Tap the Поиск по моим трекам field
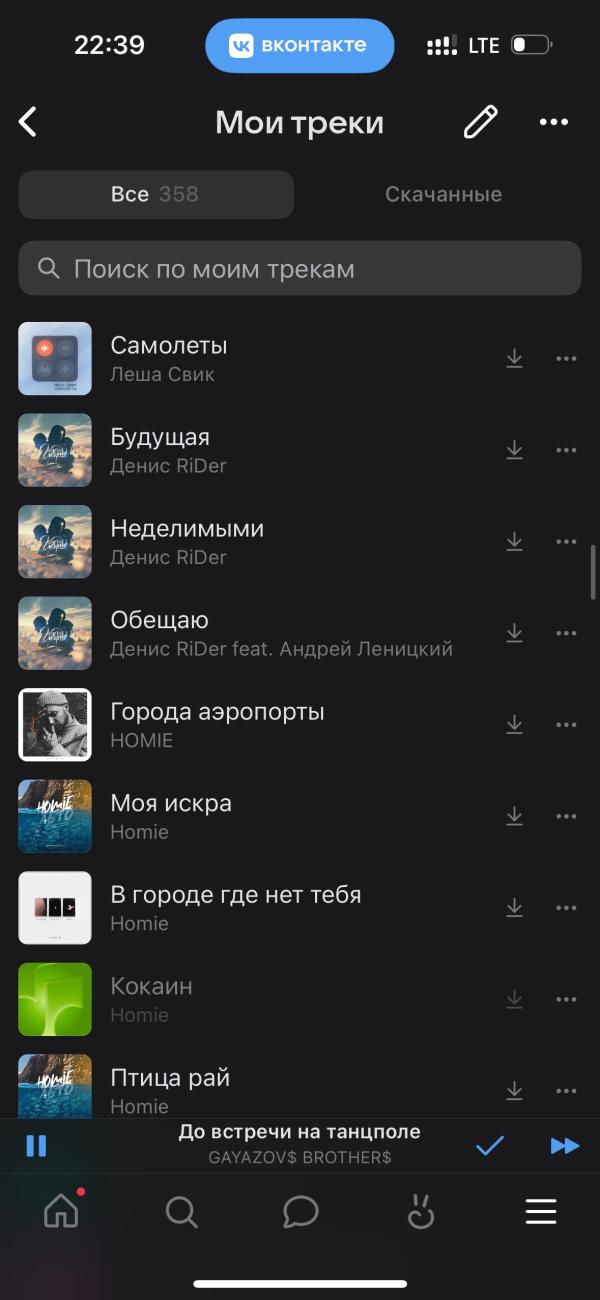The image size is (600, 1300). [300, 268]
